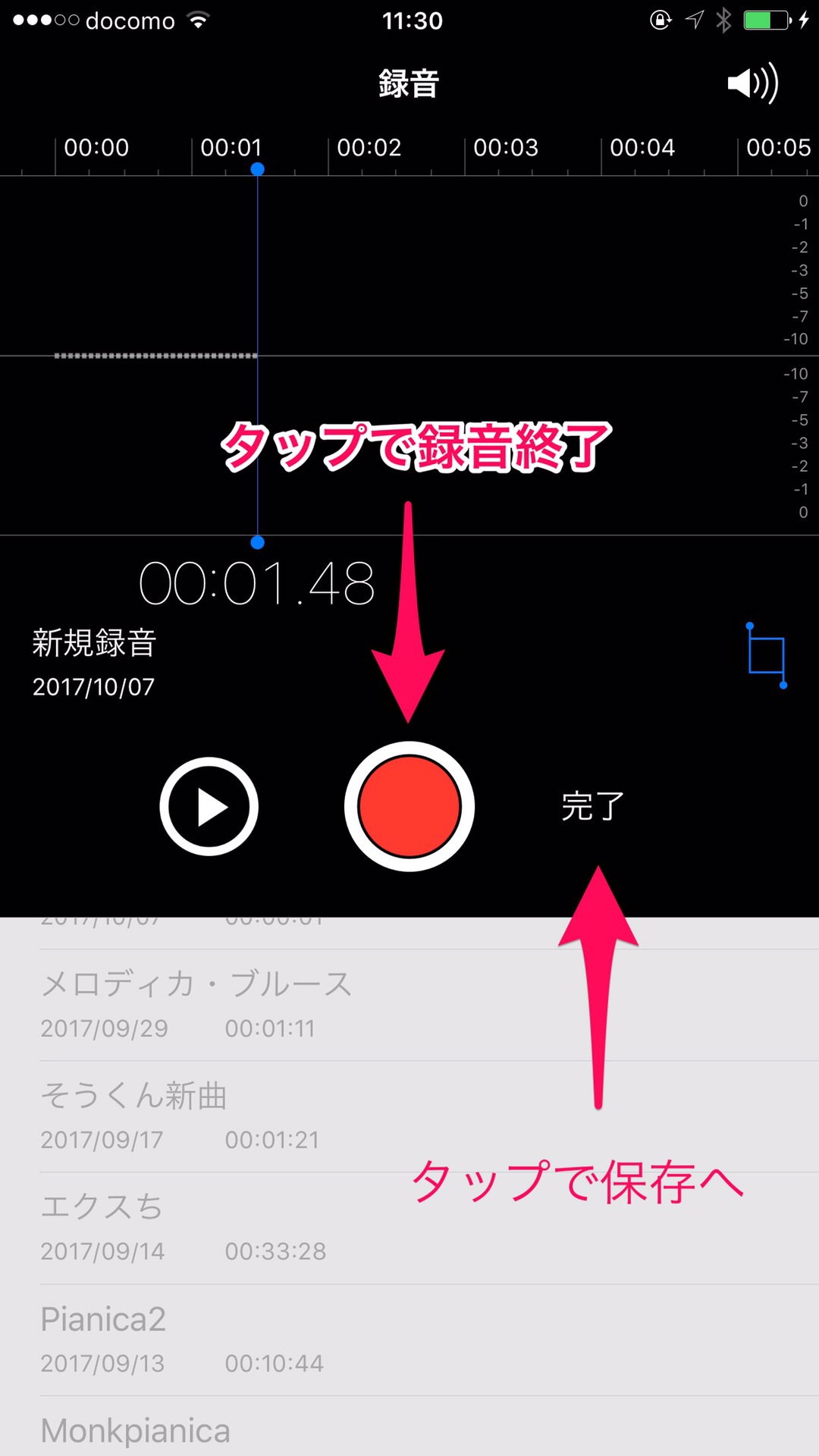Image resolution: width=819 pixels, height=1456 pixels.
Task: Open the trim/crop edit tool
Action: pyautogui.click(x=766, y=656)
